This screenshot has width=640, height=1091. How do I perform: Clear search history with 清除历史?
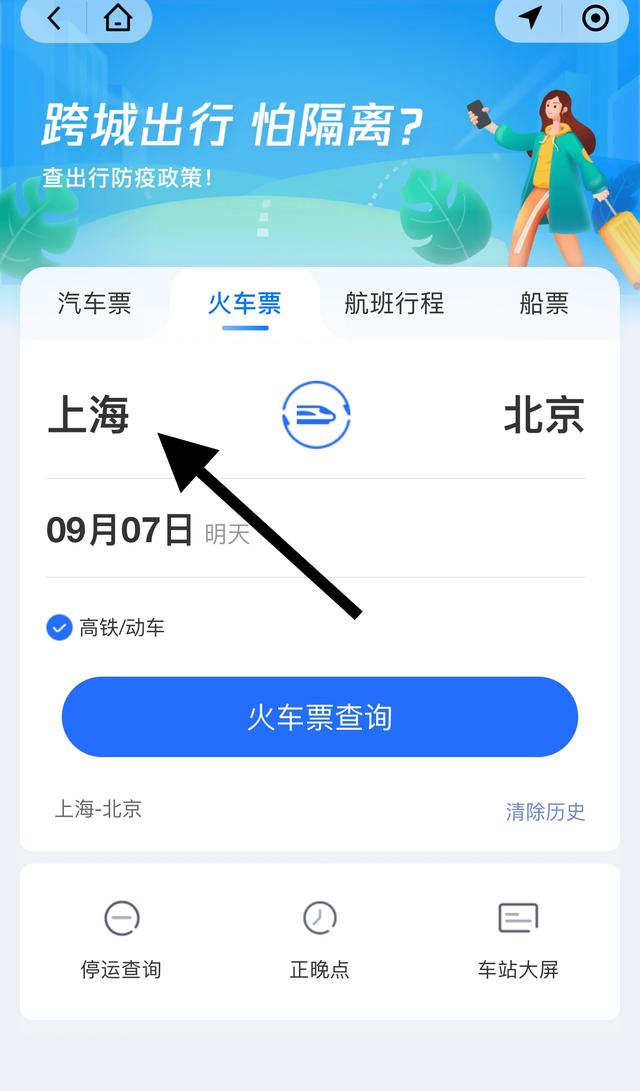(x=545, y=811)
